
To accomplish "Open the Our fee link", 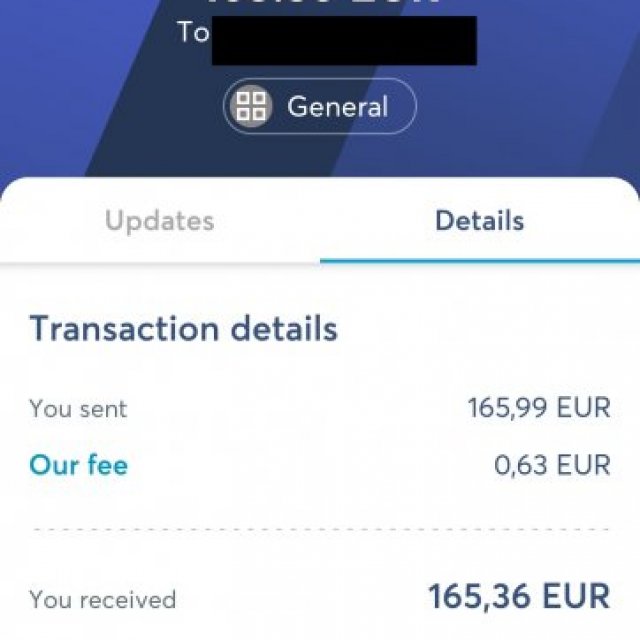I will pyautogui.click(x=79, y=465).
